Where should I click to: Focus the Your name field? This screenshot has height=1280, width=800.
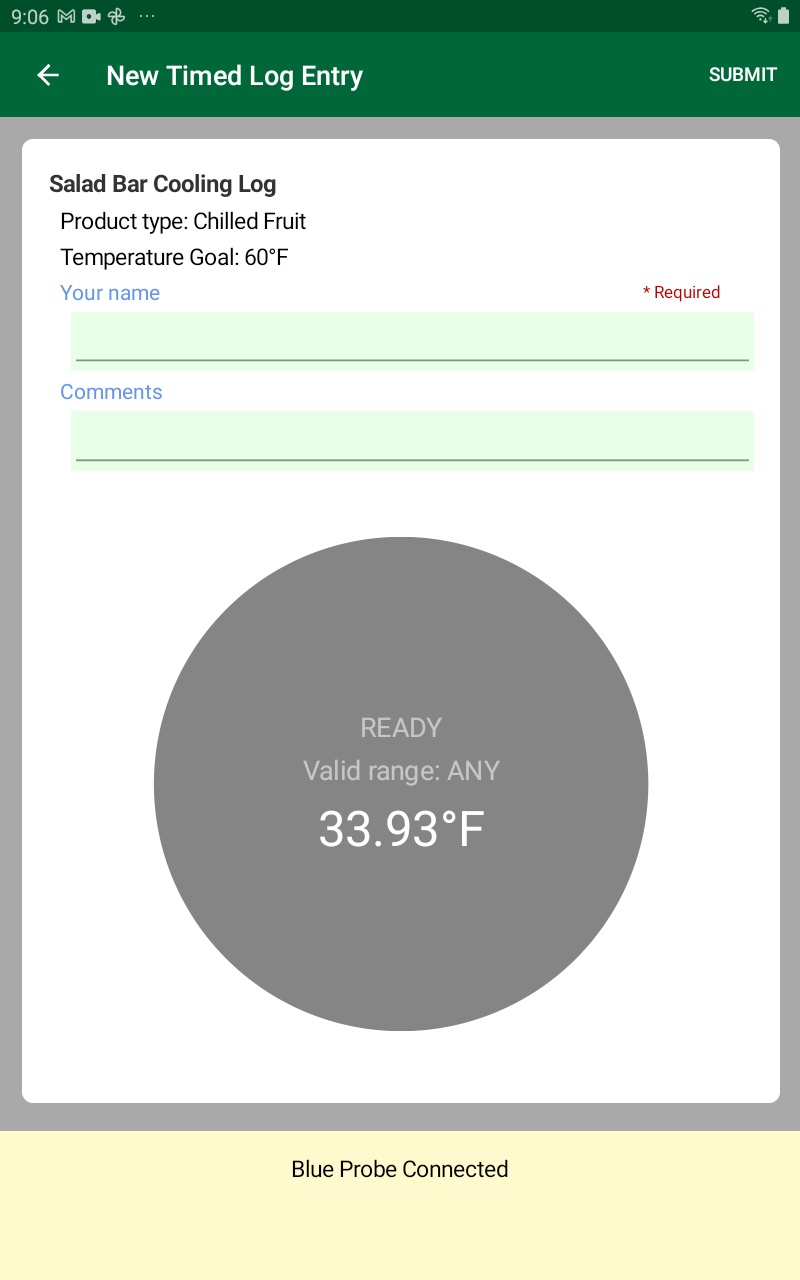tap(412, 340)
